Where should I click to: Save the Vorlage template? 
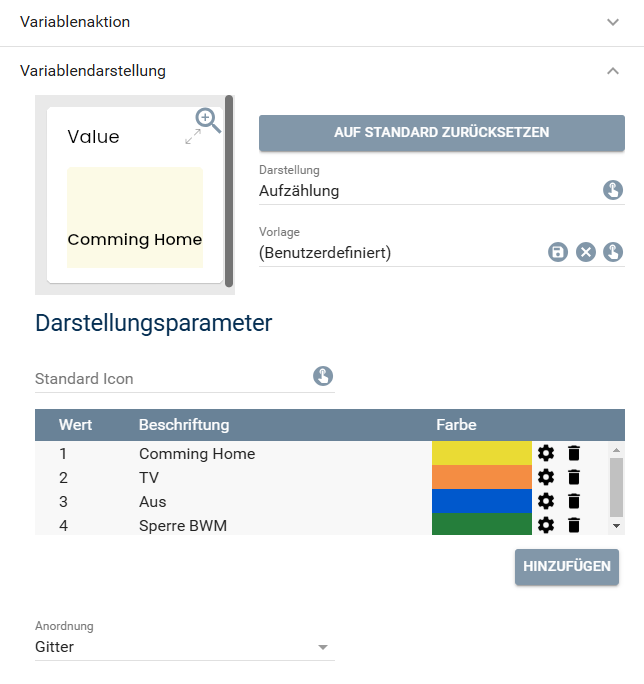[558, 252]
